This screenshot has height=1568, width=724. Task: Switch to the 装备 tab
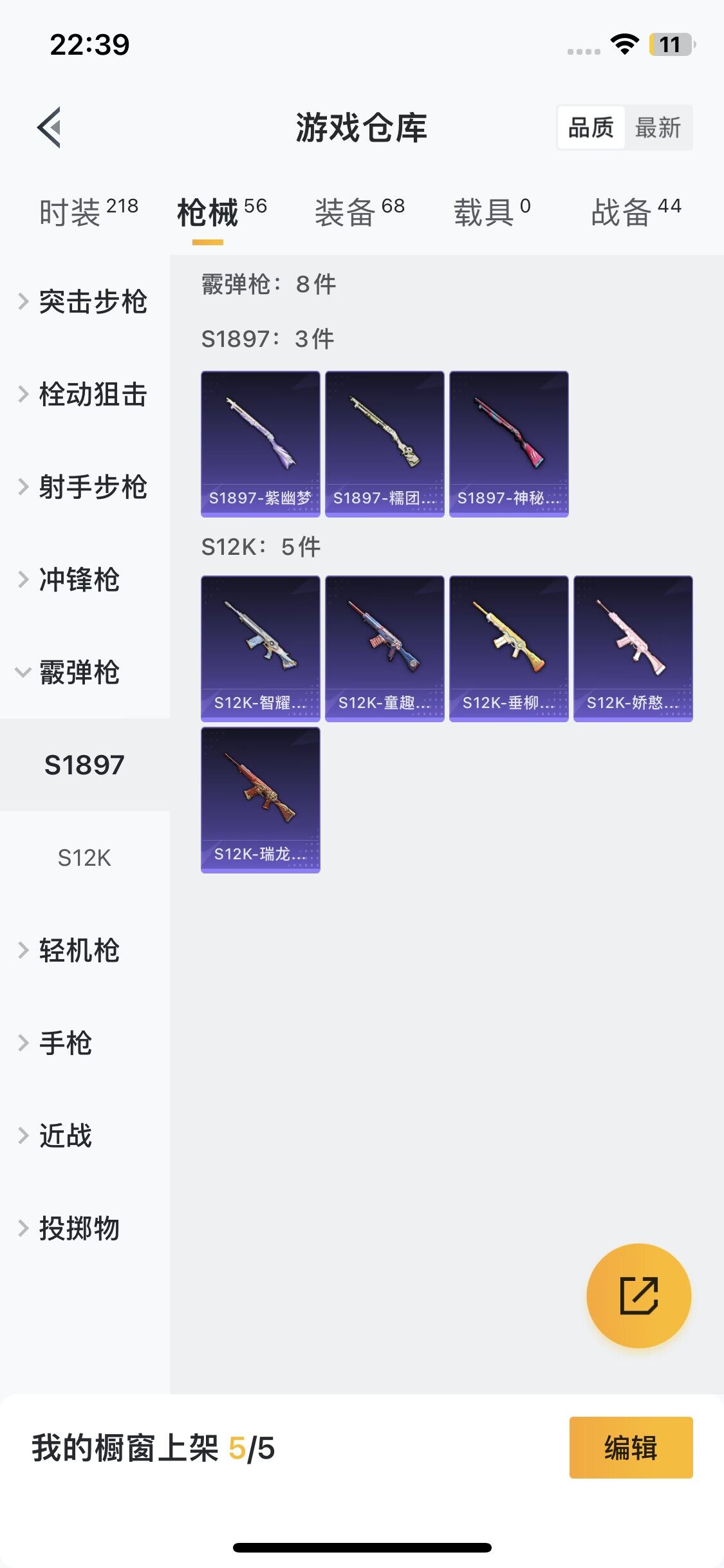[359, 212]
